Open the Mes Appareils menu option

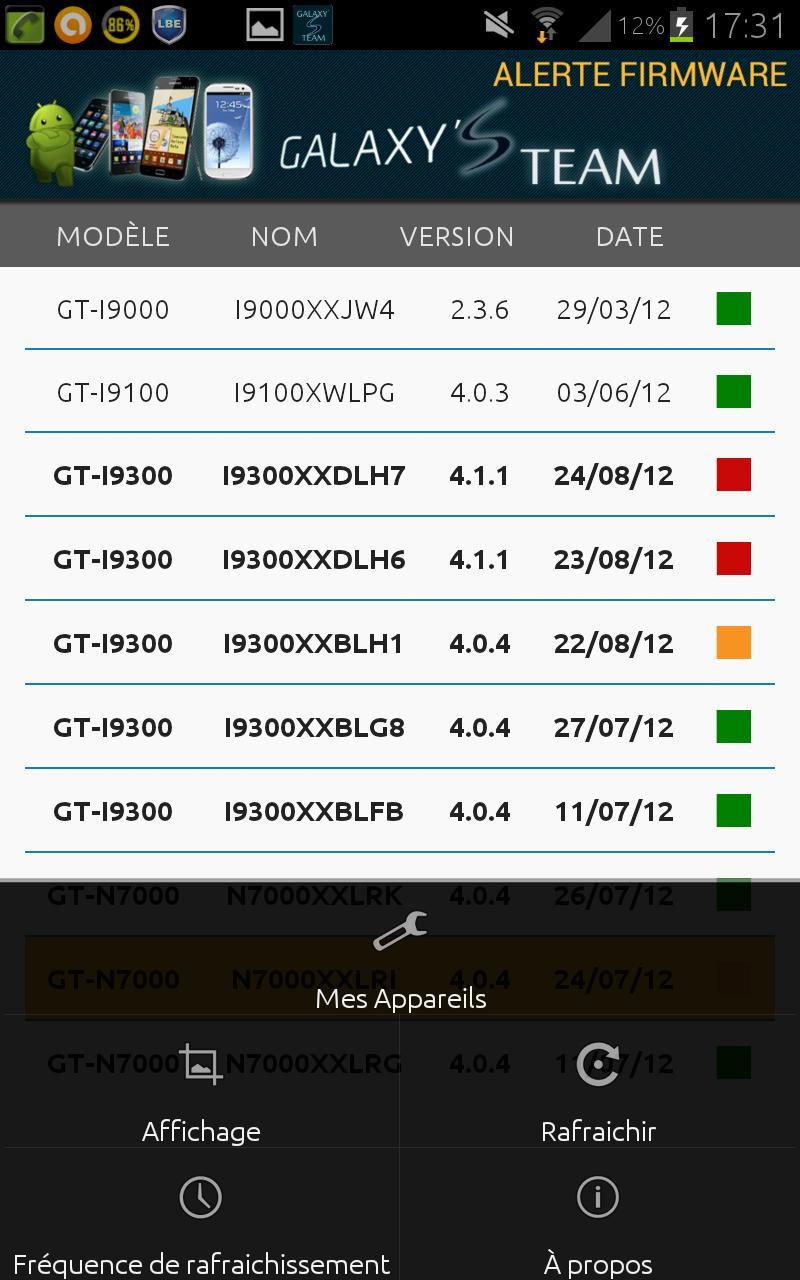click(x=400, y=958)
